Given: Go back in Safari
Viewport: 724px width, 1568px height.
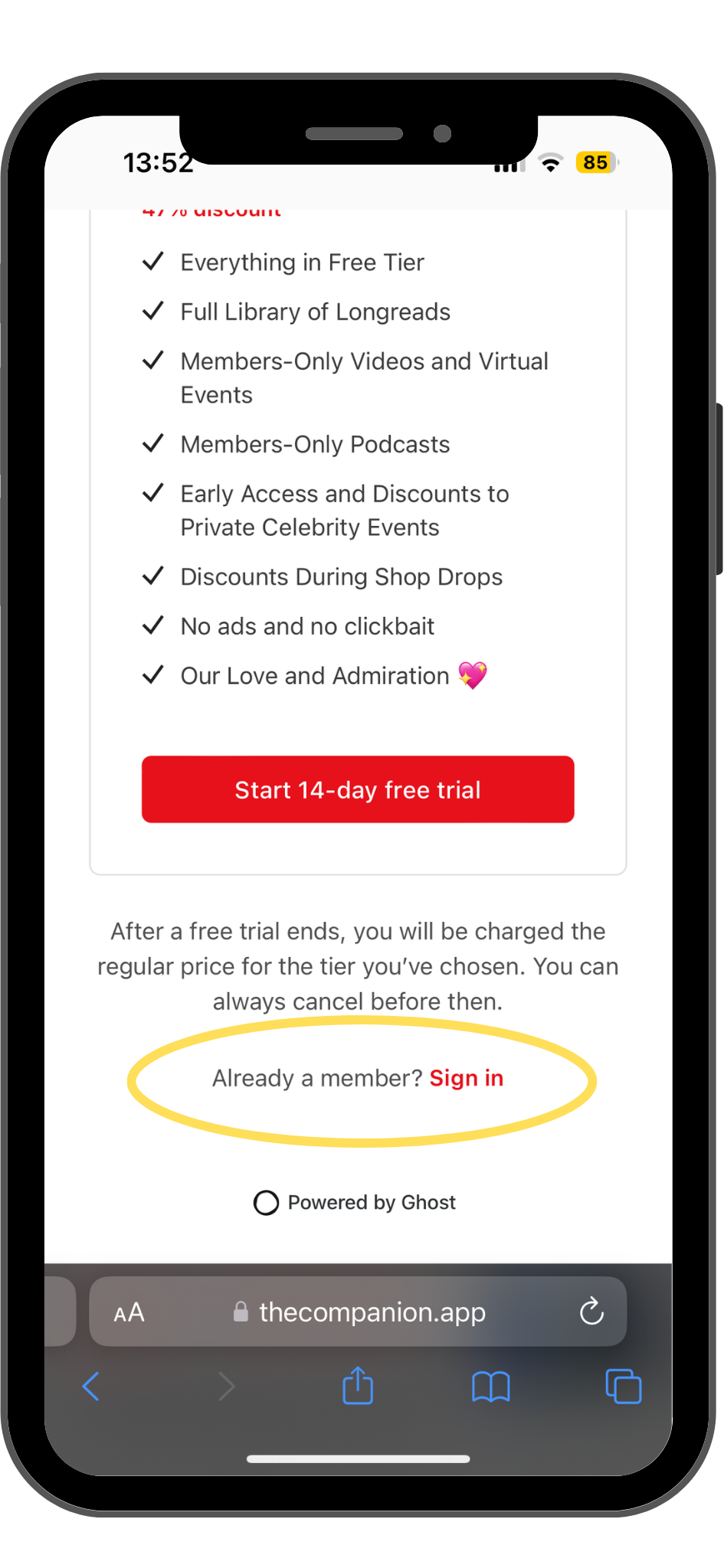Looking at the screenshot, I should pos(91,1387).
